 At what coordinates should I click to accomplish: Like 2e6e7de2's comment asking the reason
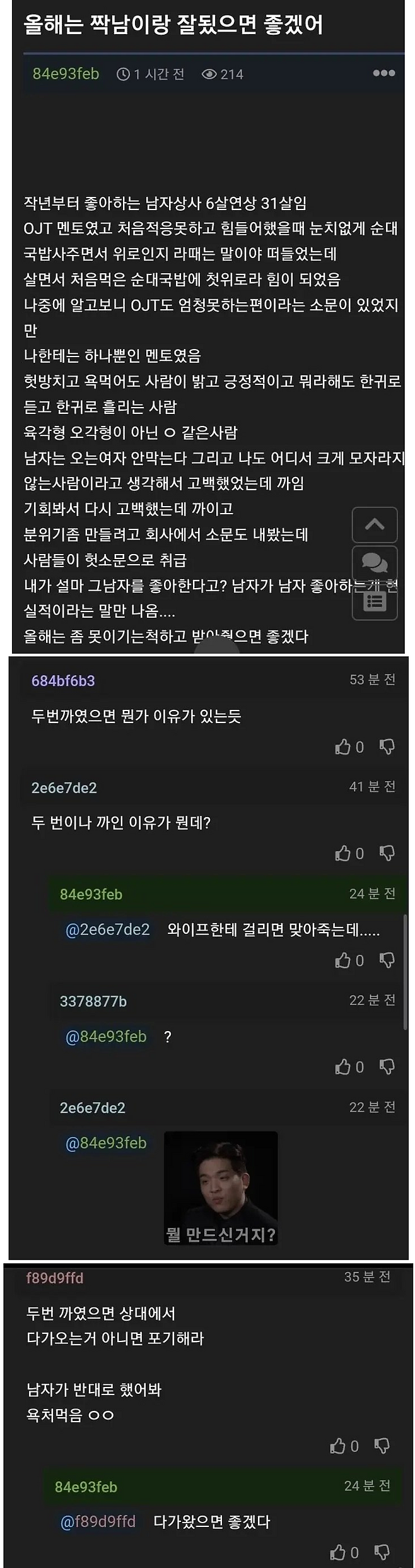343,854
